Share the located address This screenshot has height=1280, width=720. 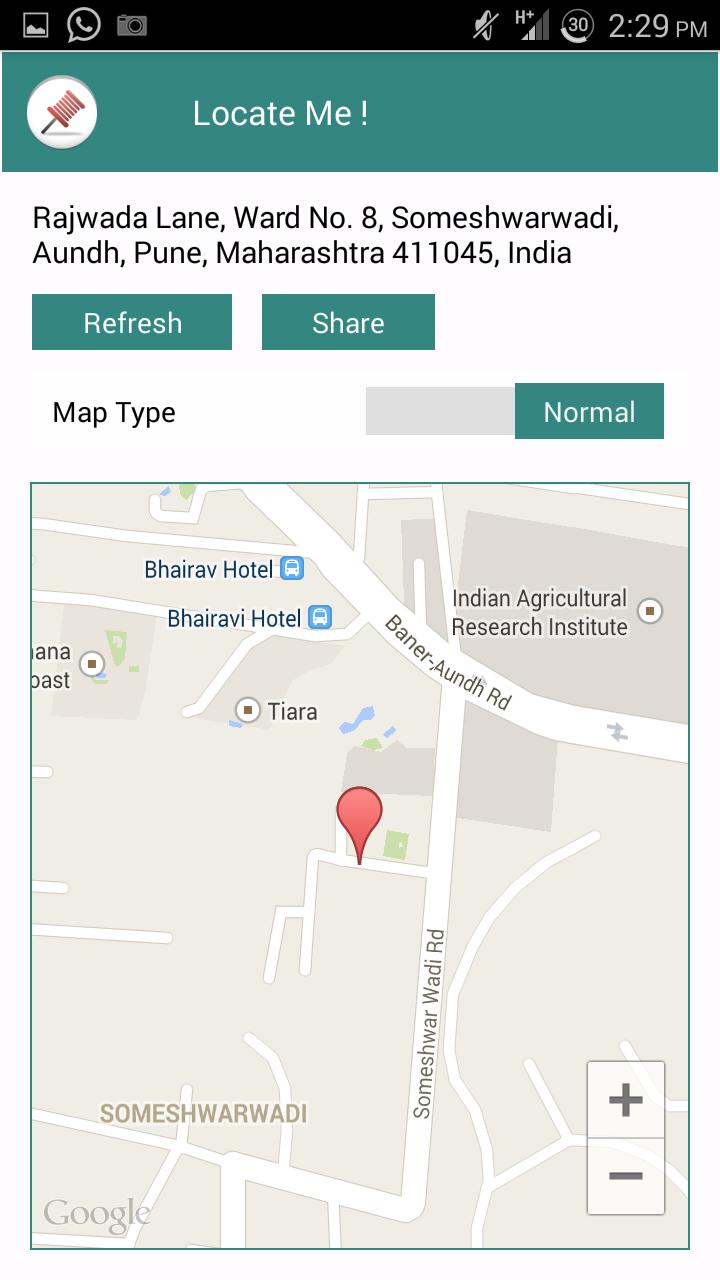click(x=348, y=322)
